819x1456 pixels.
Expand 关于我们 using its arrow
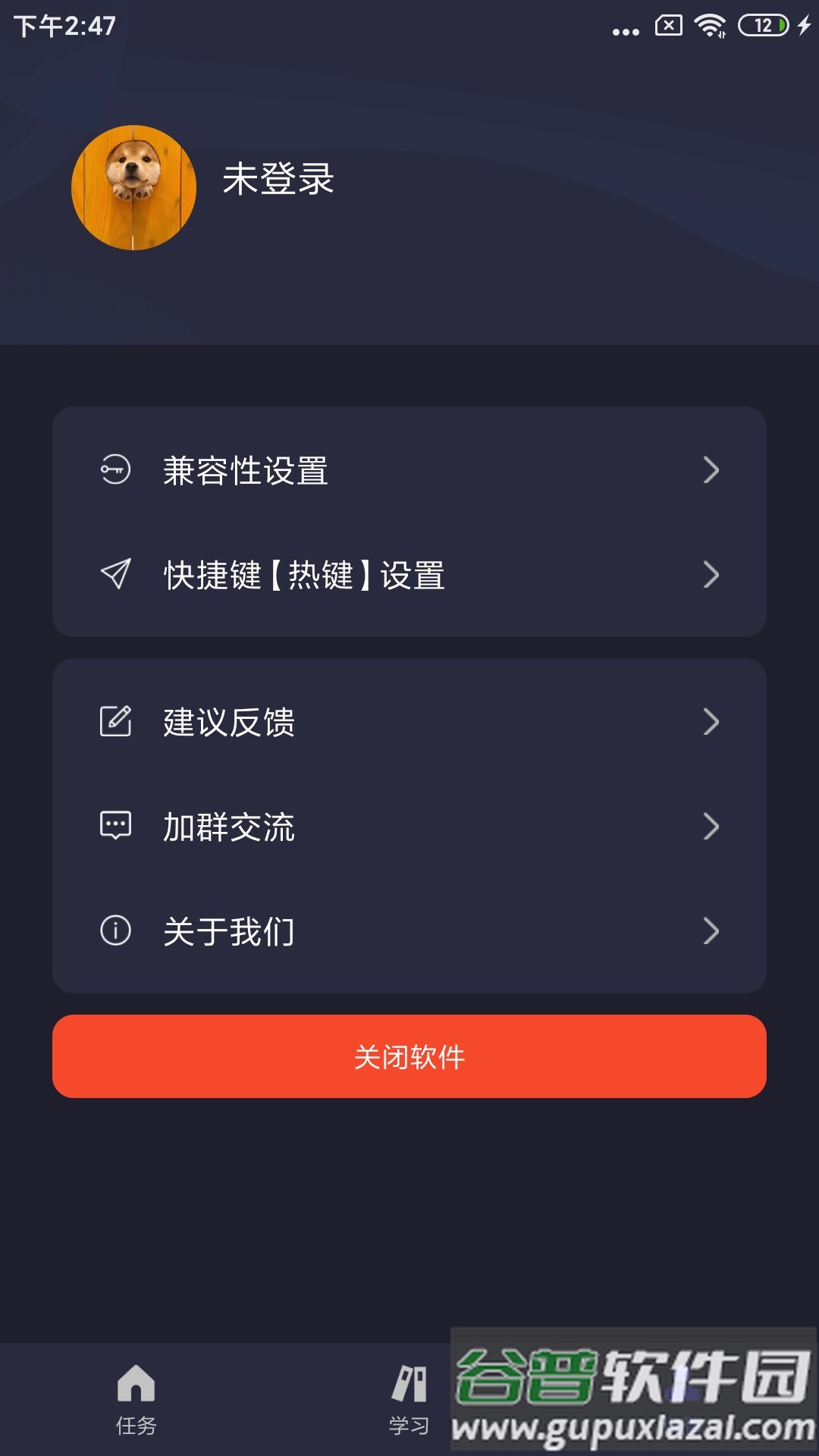[x=711, y=931]
